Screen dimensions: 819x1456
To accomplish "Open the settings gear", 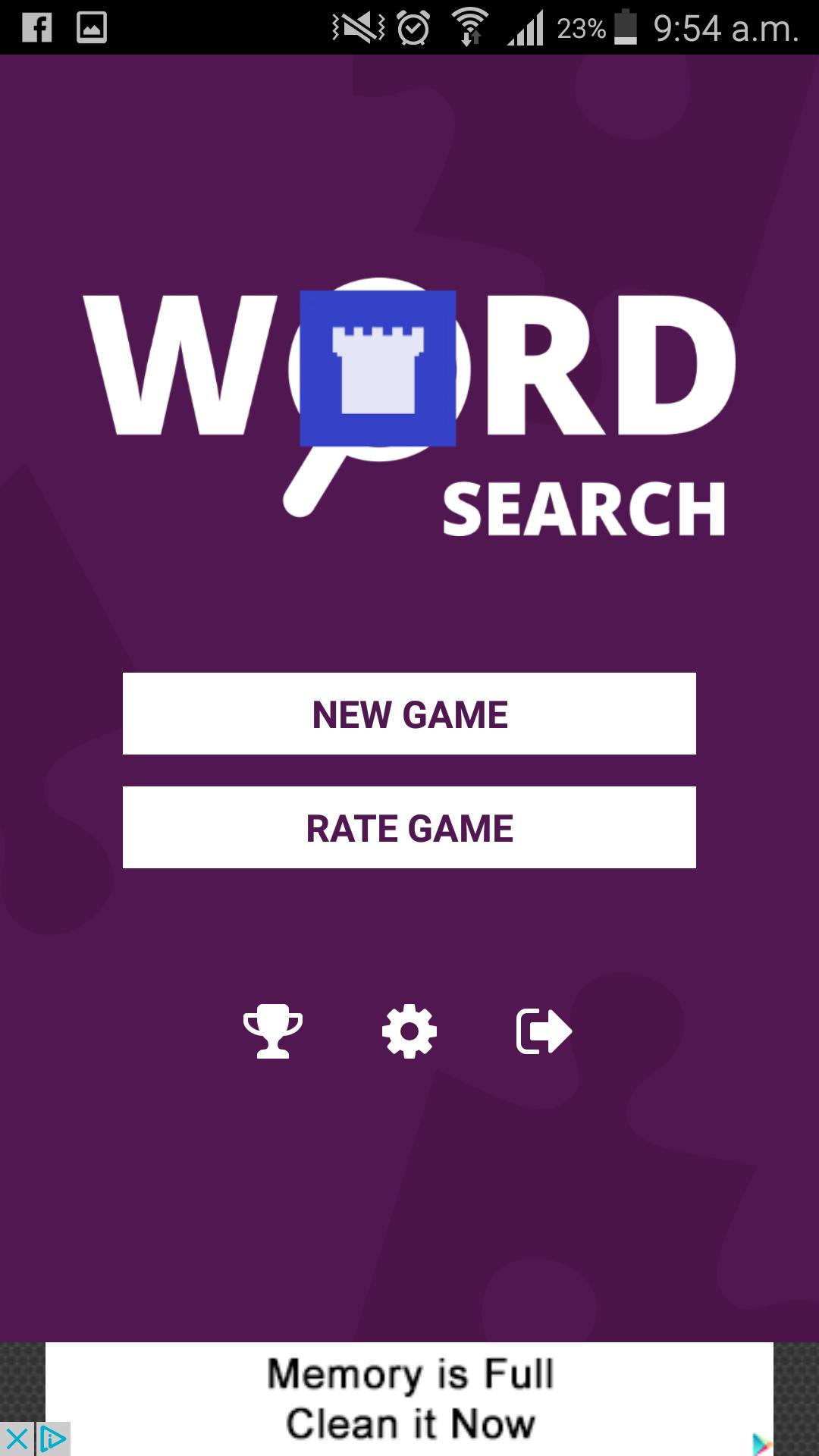I will tap(409, 1031).
